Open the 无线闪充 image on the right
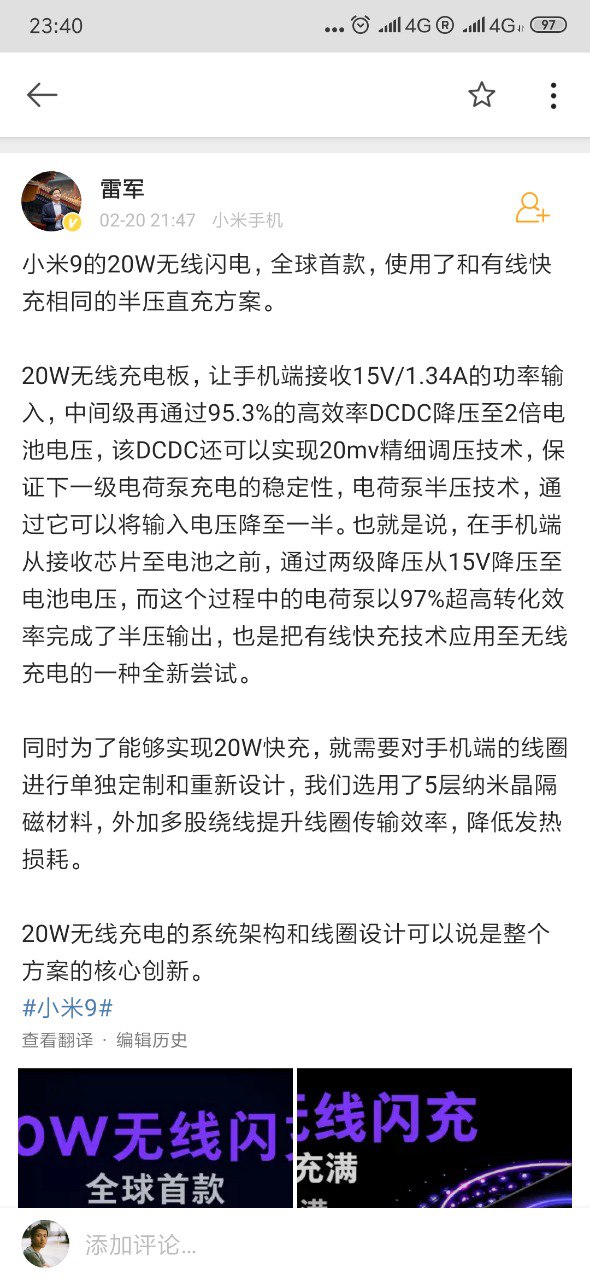This screenshot has height=1280, width=590. [x=434, y=1137]
